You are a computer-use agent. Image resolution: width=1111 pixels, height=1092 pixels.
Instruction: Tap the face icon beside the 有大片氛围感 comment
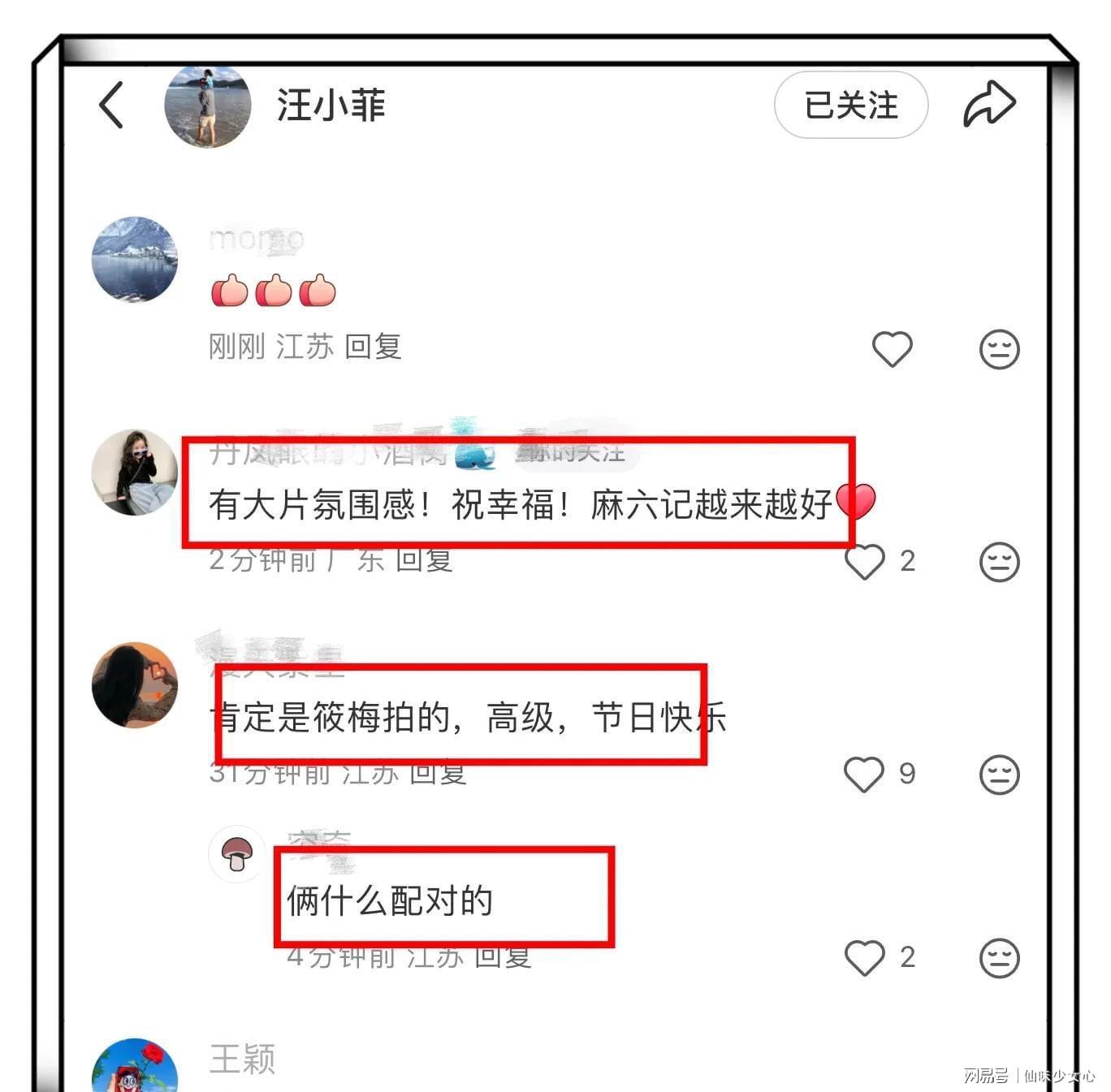999,562
